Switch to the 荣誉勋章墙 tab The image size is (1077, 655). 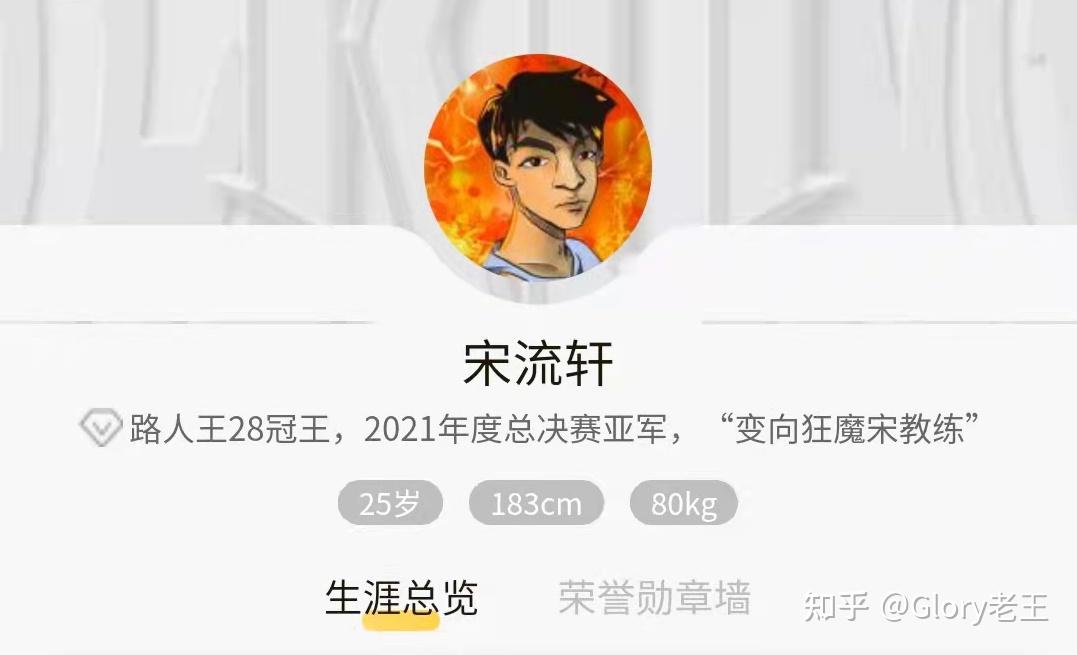point(654,598)
